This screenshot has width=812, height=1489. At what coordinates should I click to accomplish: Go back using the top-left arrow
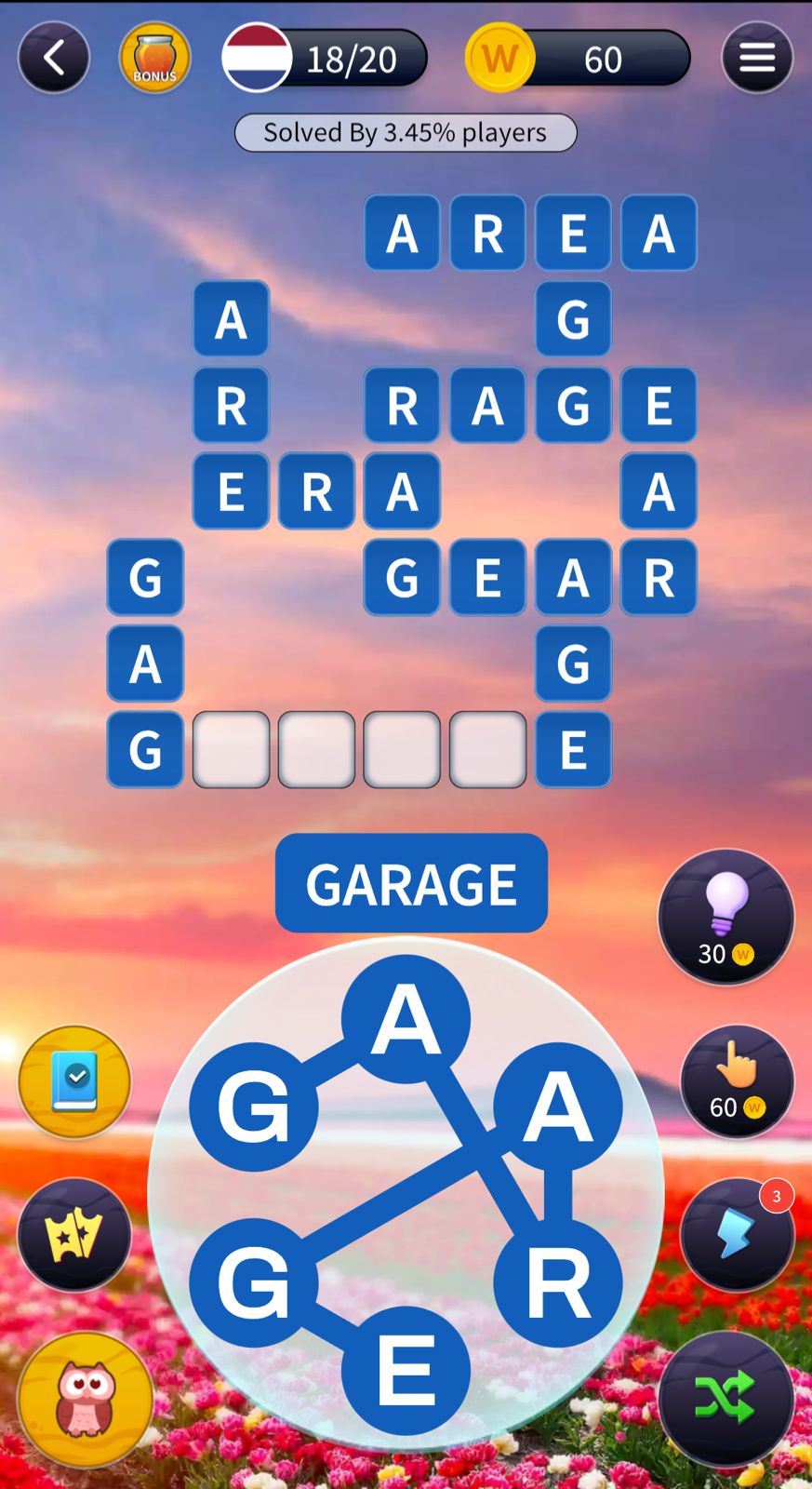[x=53, y=58]
